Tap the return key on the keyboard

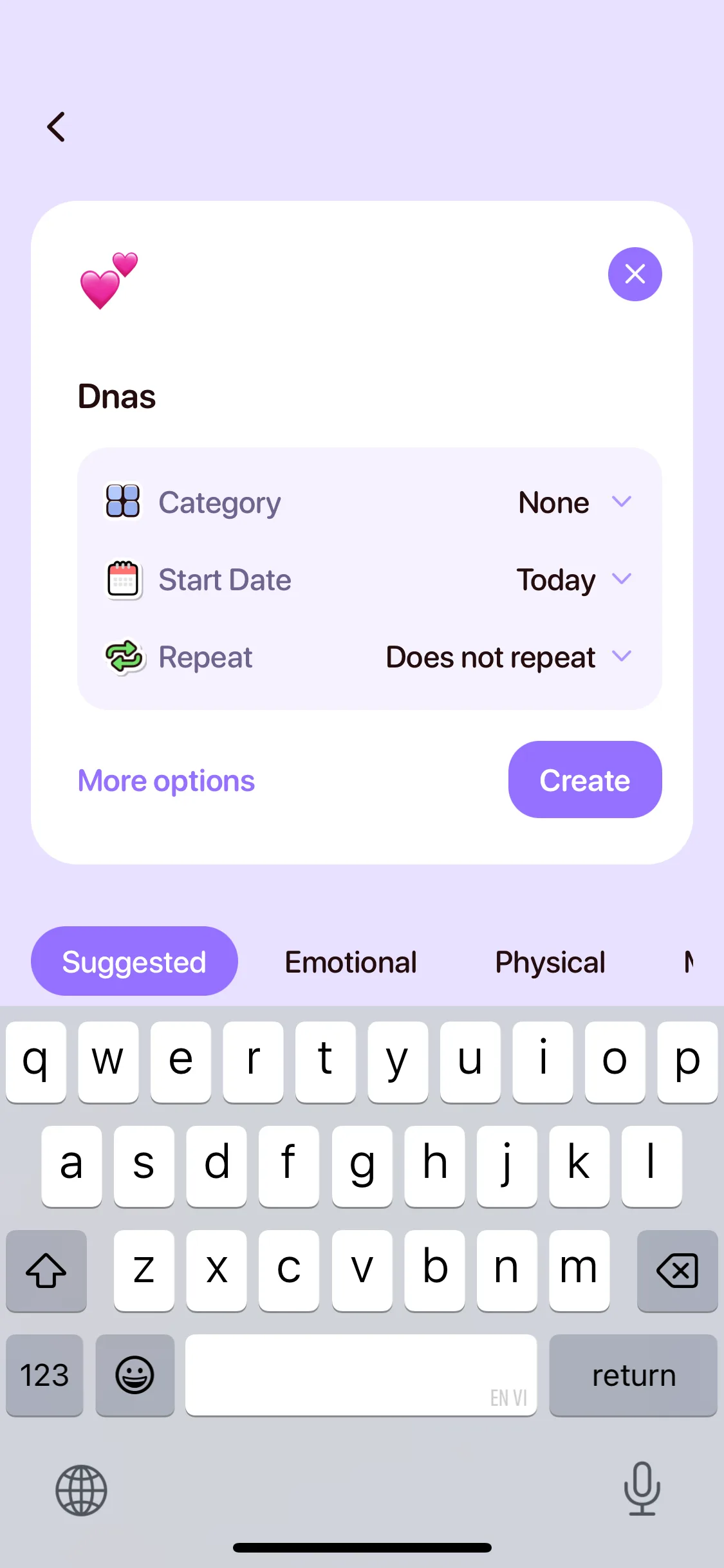click(633, 1375)
